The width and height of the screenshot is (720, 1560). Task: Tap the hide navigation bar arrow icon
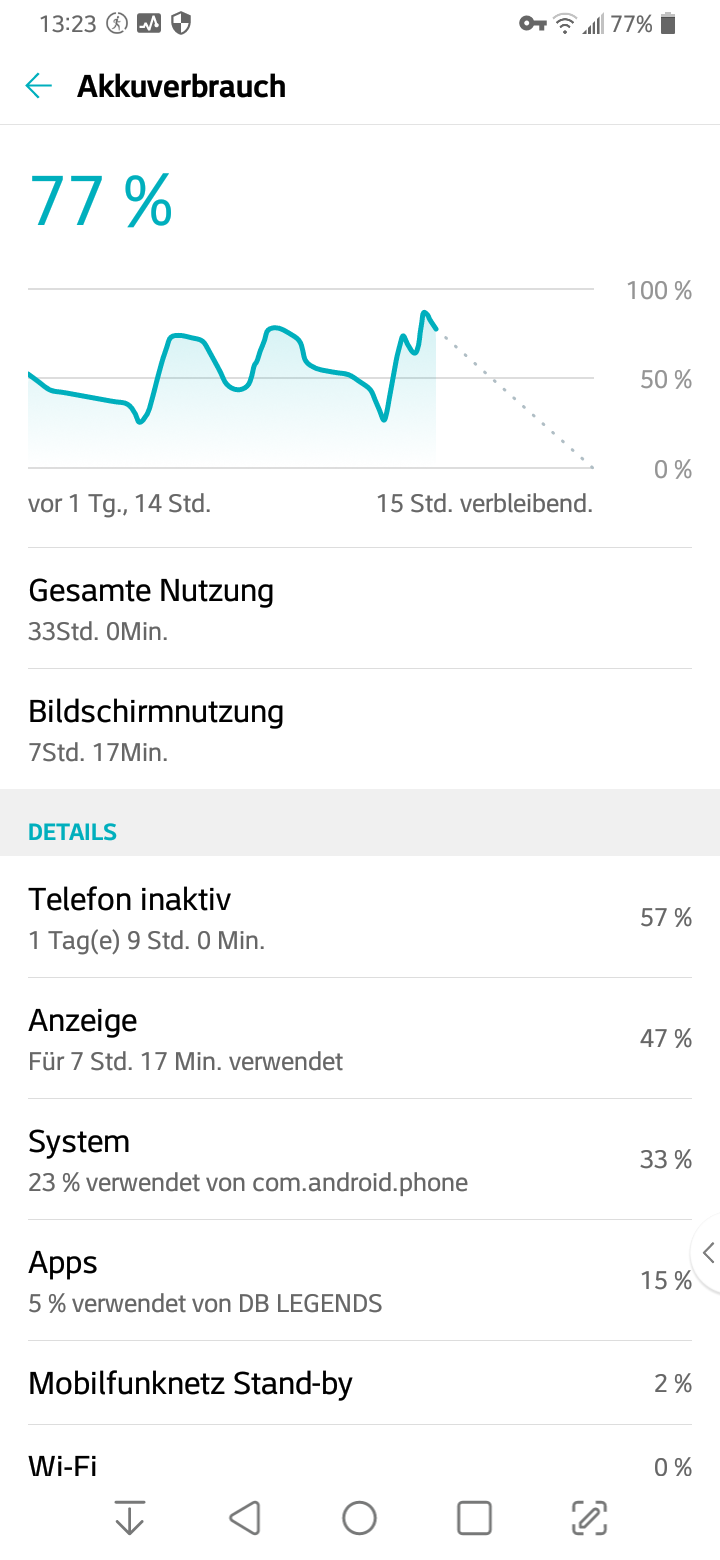point(129,1517)
